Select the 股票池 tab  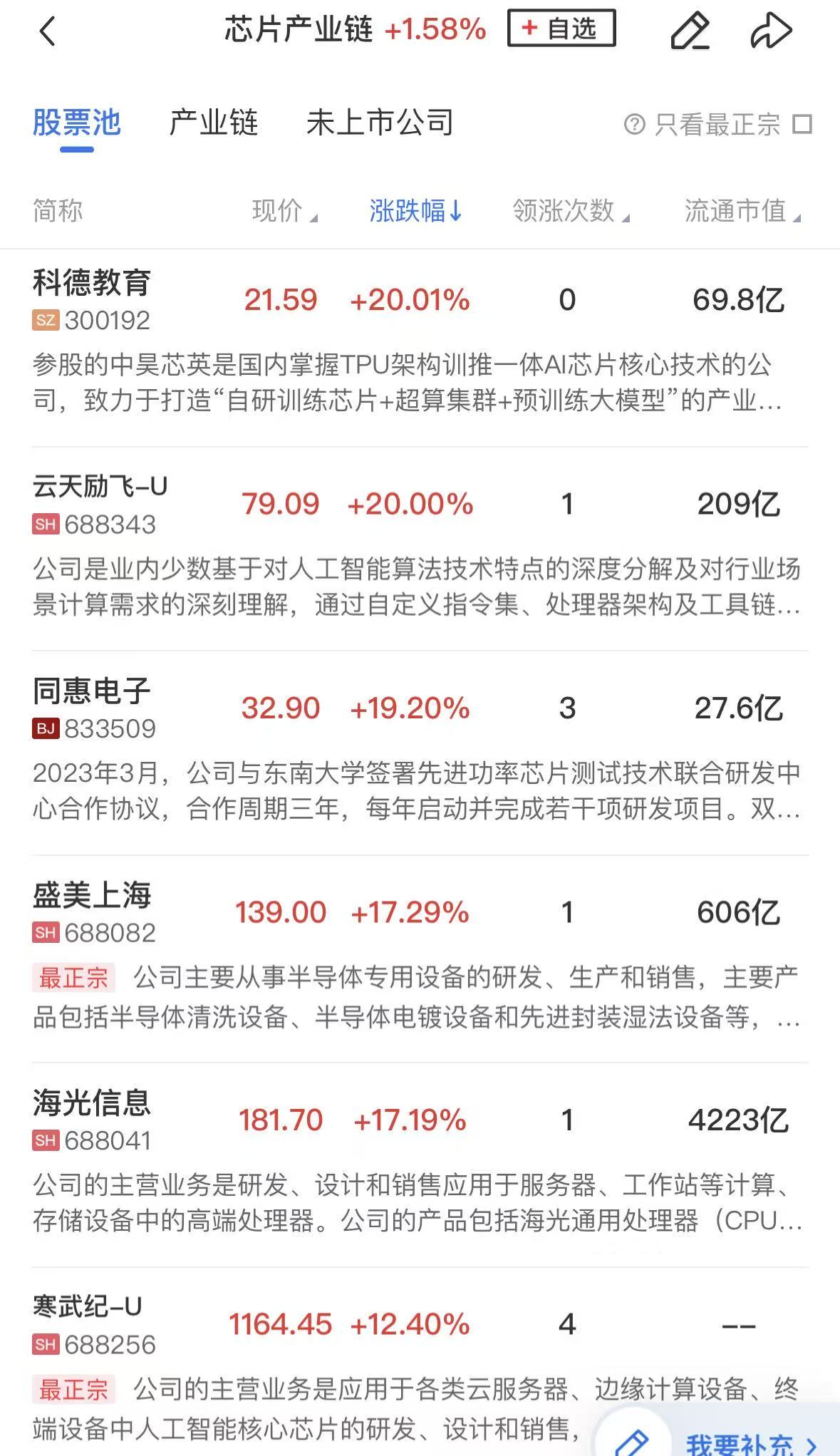click(76, 123)
